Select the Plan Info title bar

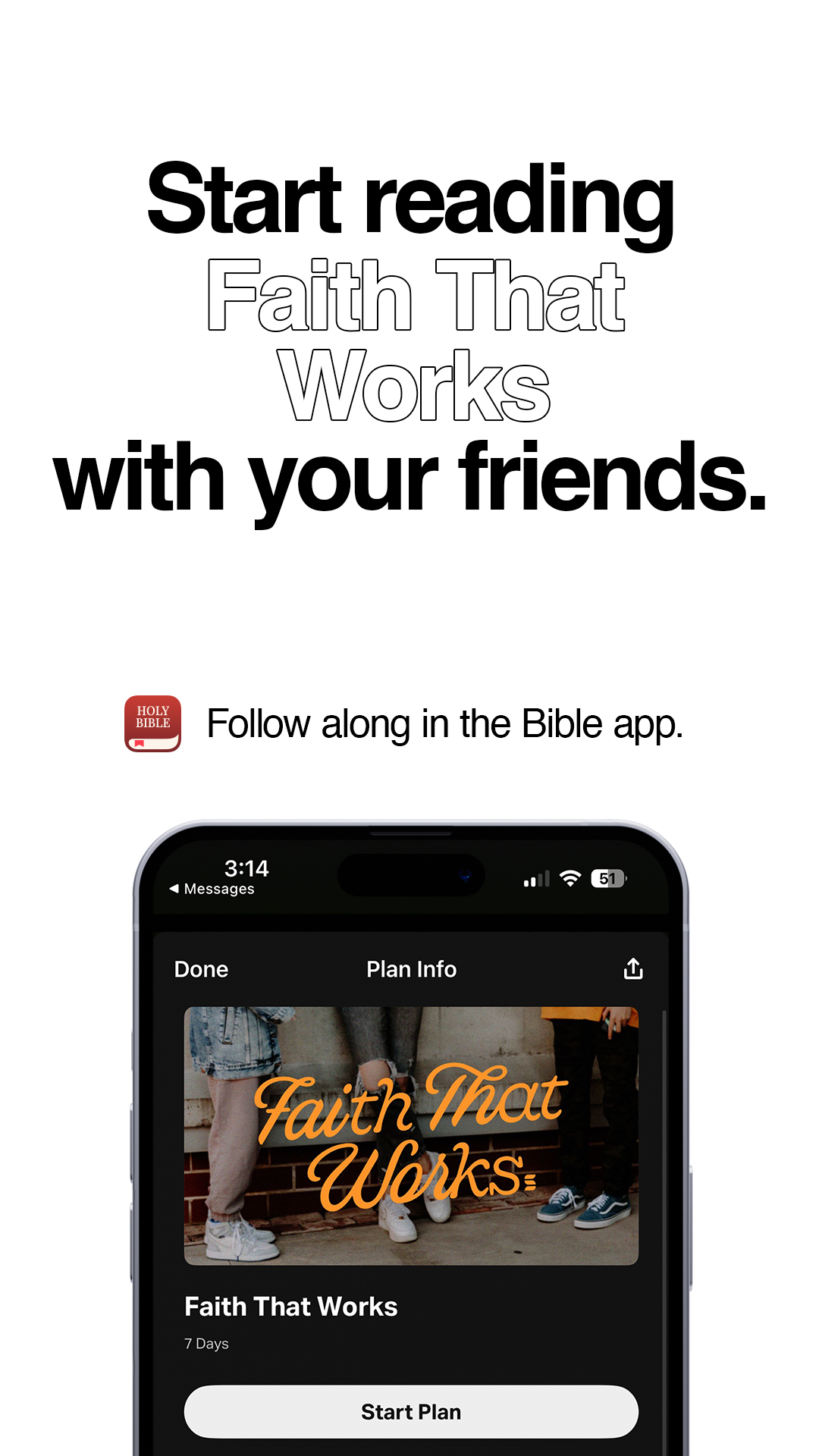point(410,968)
